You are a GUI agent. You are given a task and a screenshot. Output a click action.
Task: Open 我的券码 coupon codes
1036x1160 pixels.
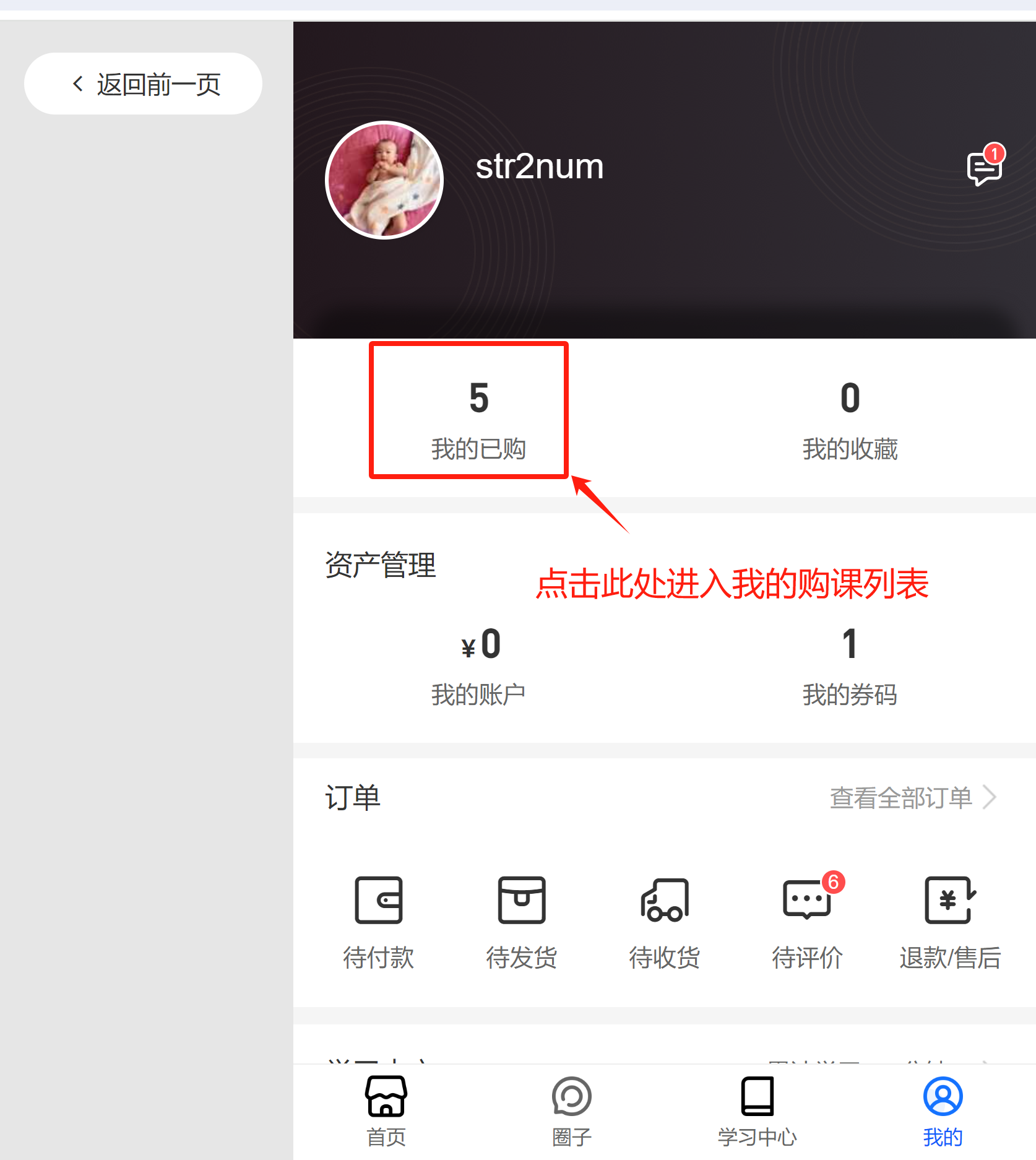pos(850,665)
